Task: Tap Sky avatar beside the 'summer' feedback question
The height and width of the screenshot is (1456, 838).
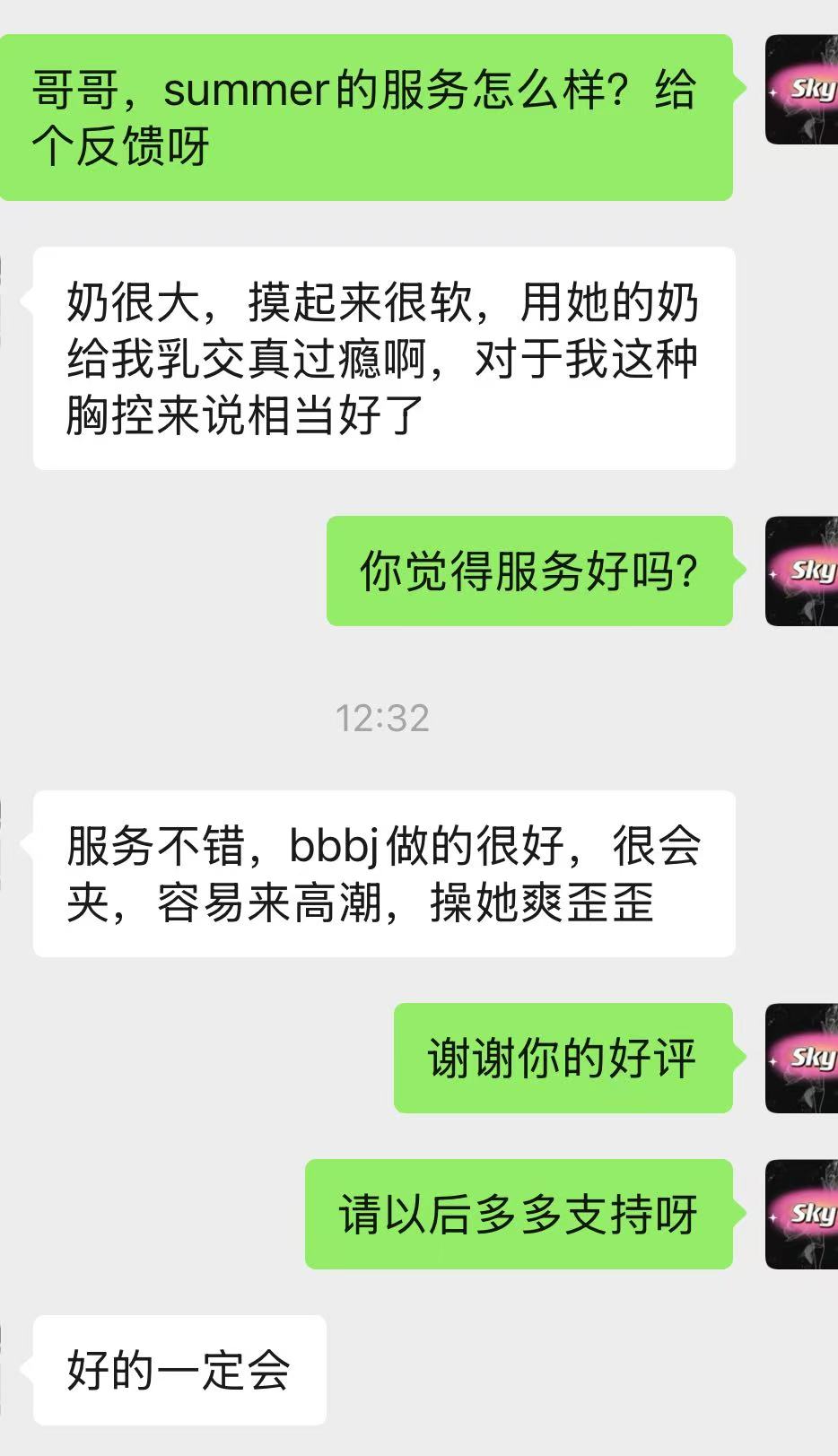Action: (801, 90)
